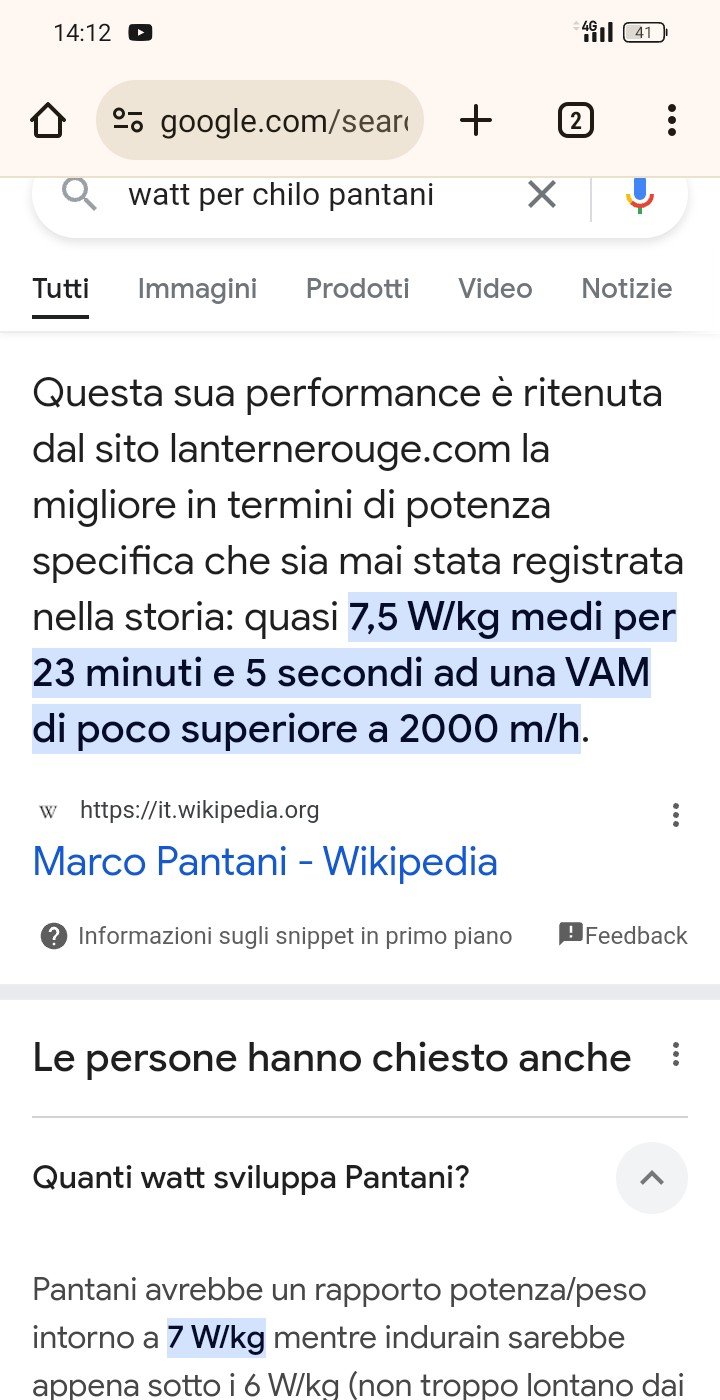Switch to the Prodotti tab
Screen dimensions: 720x1400
(x=357, y=289)
